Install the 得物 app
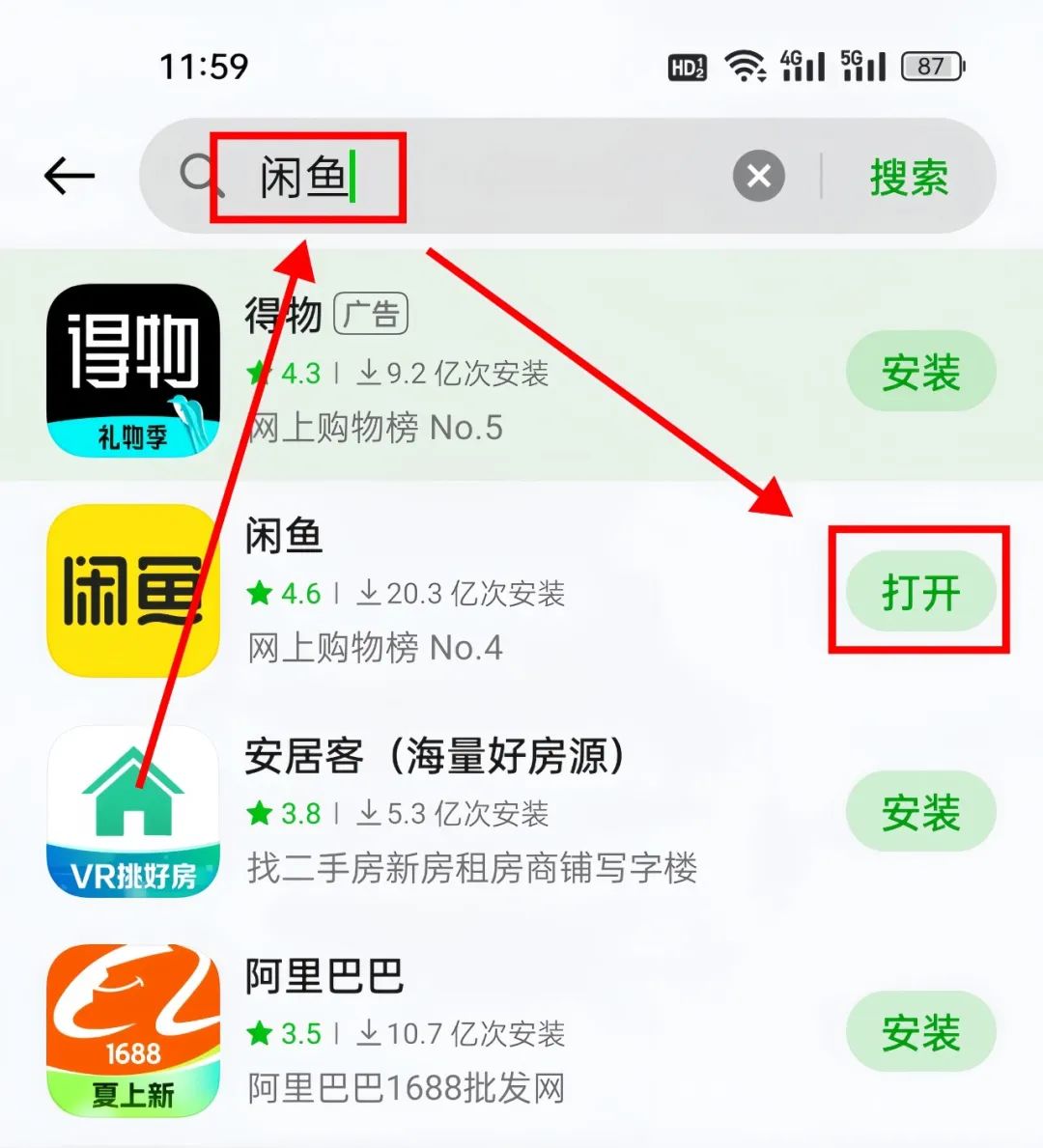 (x=919, y=373)
